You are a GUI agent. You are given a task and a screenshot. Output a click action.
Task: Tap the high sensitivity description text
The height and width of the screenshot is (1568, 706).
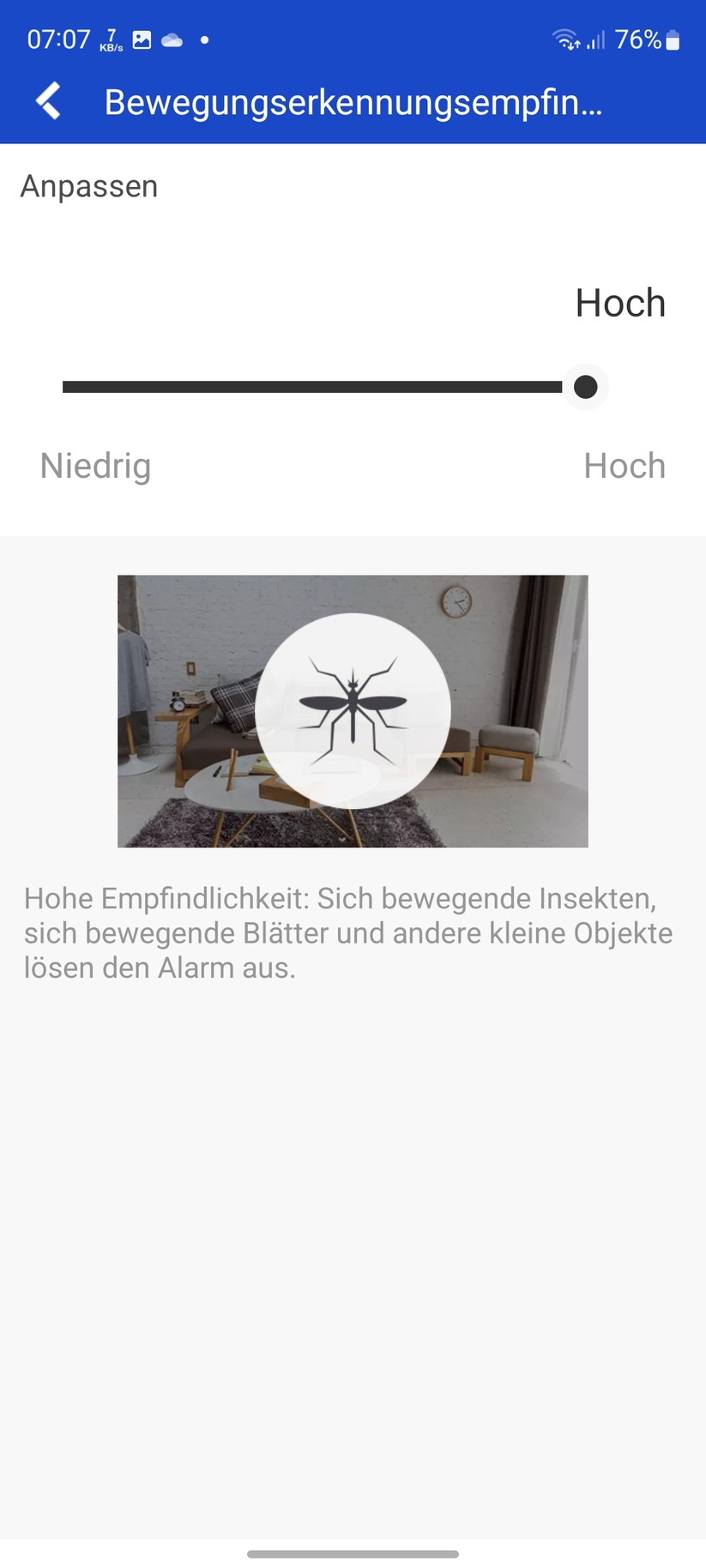[x=347, y=932]
